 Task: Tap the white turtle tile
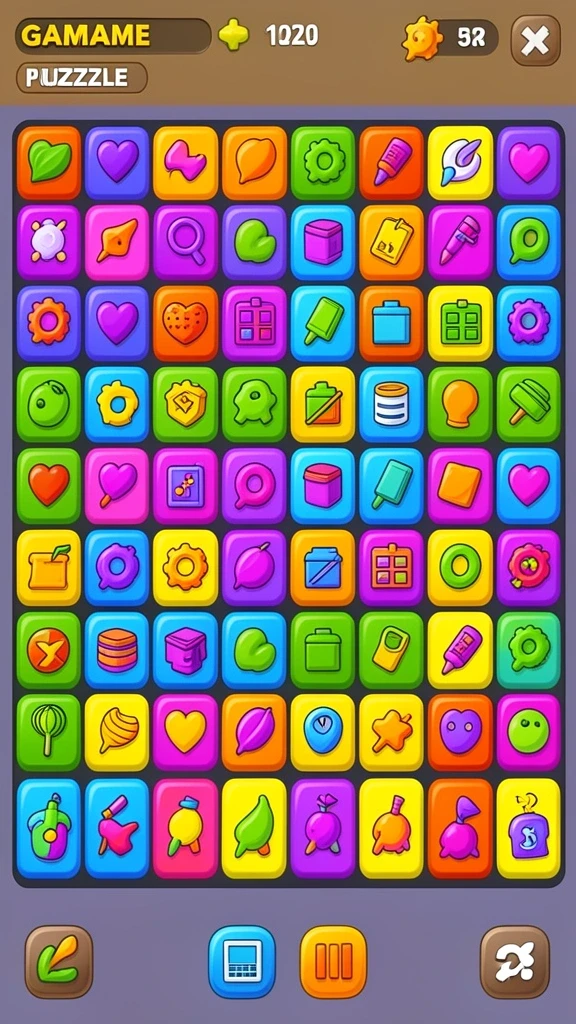[49, 242]
